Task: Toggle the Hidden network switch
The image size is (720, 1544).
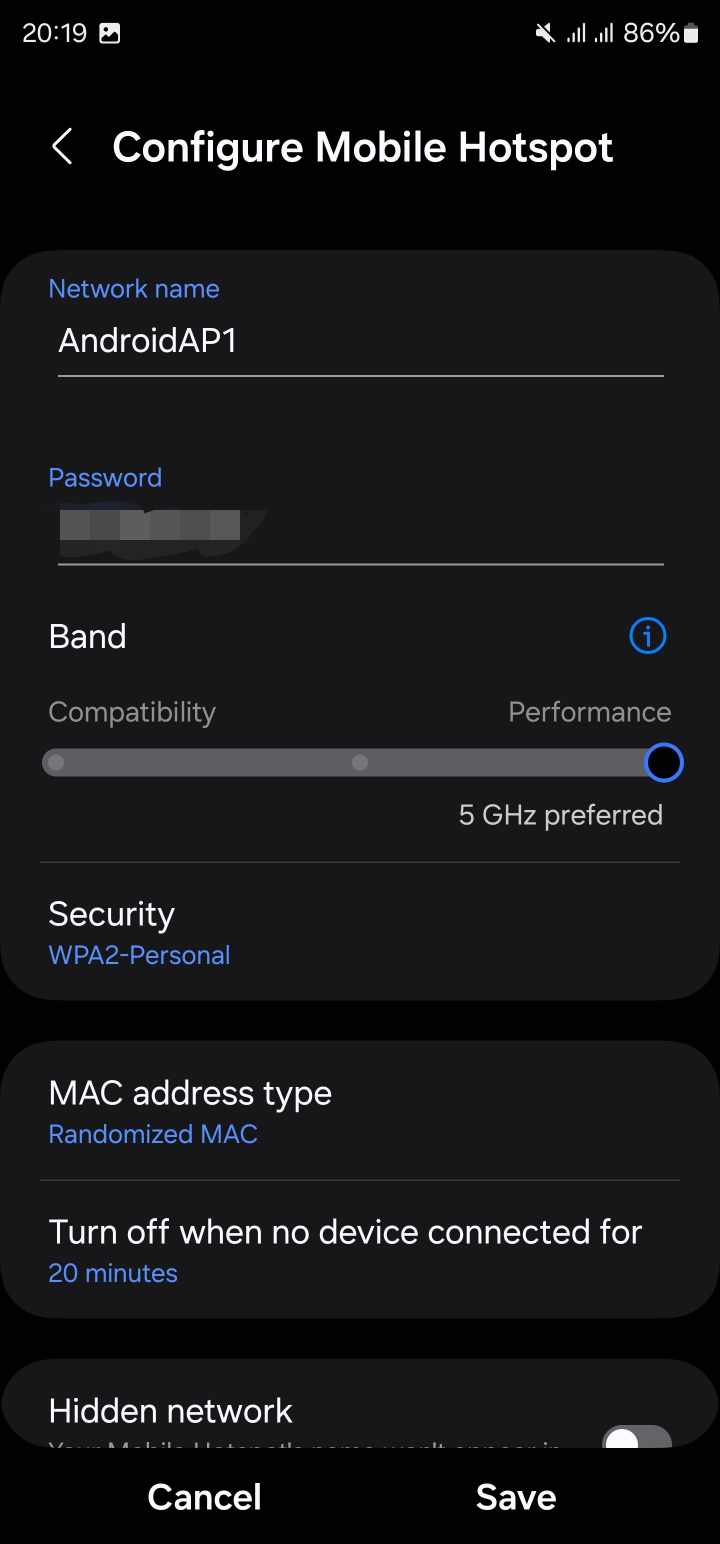Action: click(x=637, y=1436)
